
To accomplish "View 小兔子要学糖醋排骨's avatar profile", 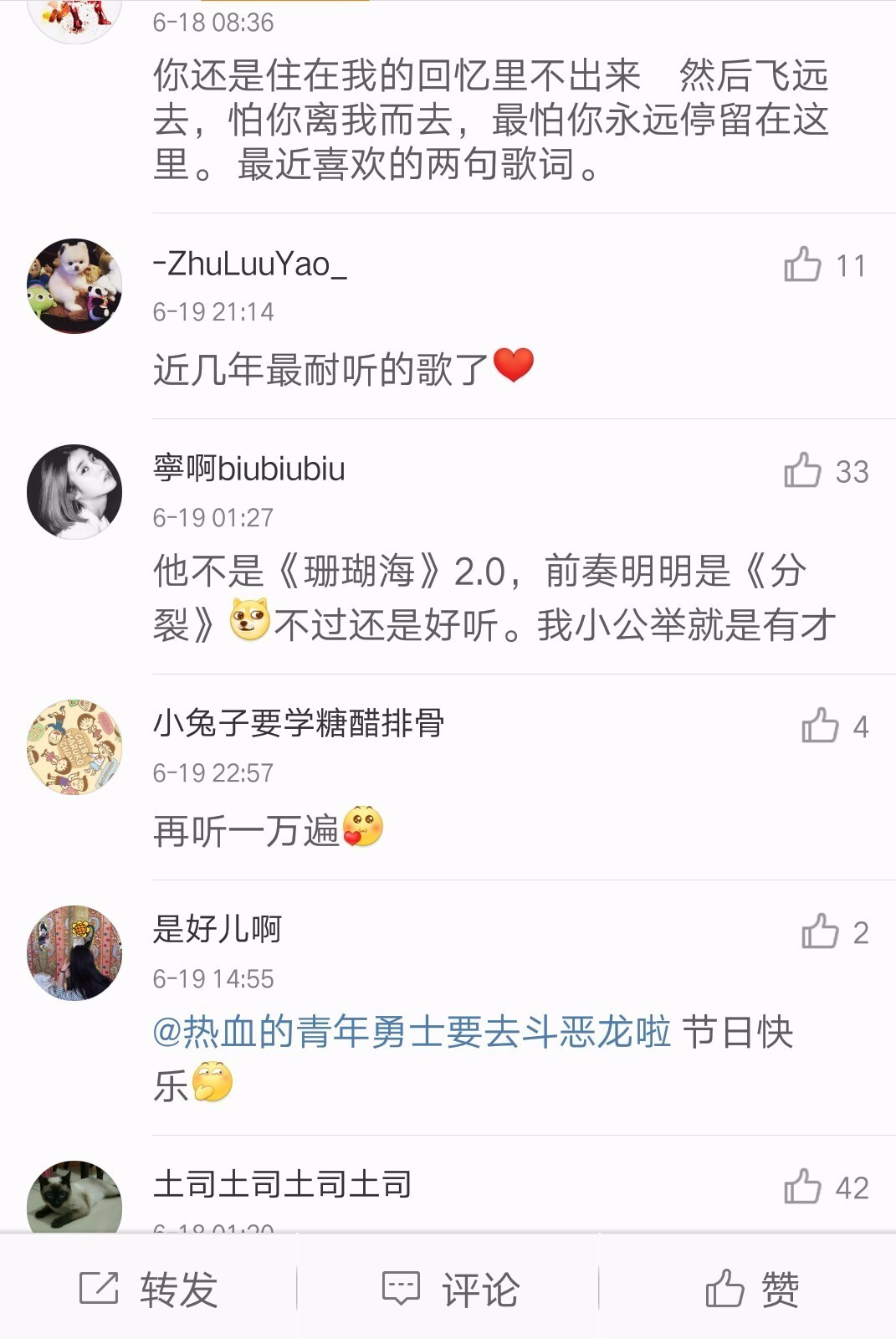I will pyautogui.click(x=74, y=747).
